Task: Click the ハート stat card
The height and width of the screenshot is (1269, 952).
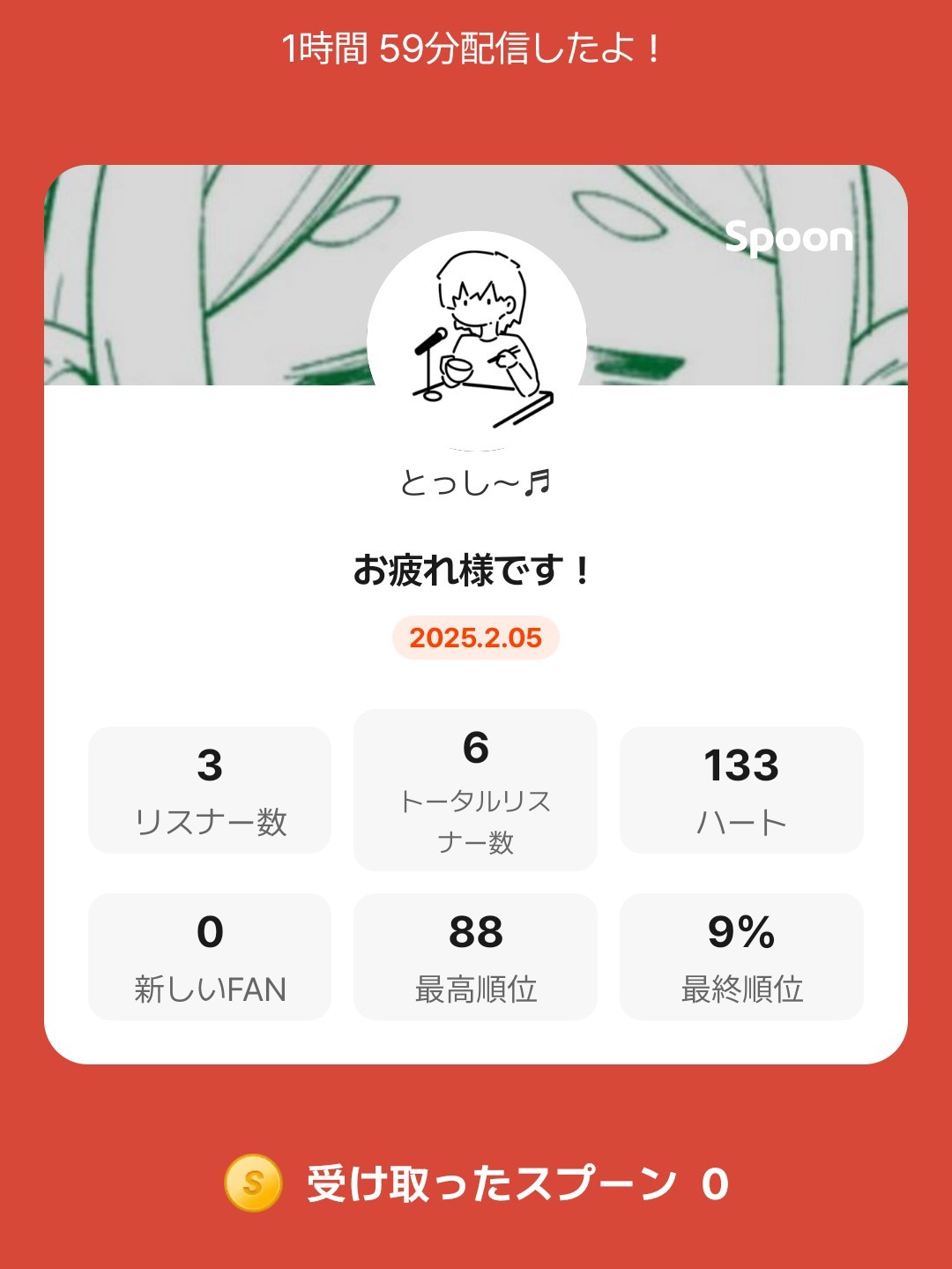Action: (743, 790)
